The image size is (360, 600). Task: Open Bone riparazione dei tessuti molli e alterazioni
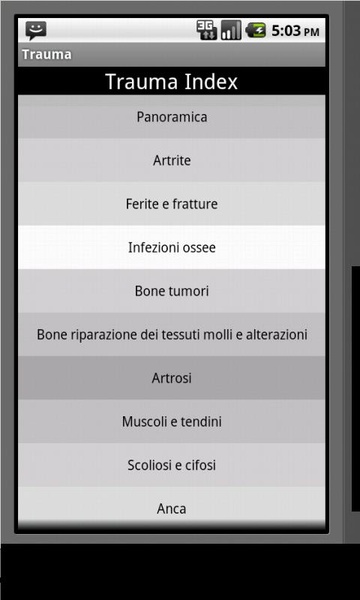tap(172, 335)
